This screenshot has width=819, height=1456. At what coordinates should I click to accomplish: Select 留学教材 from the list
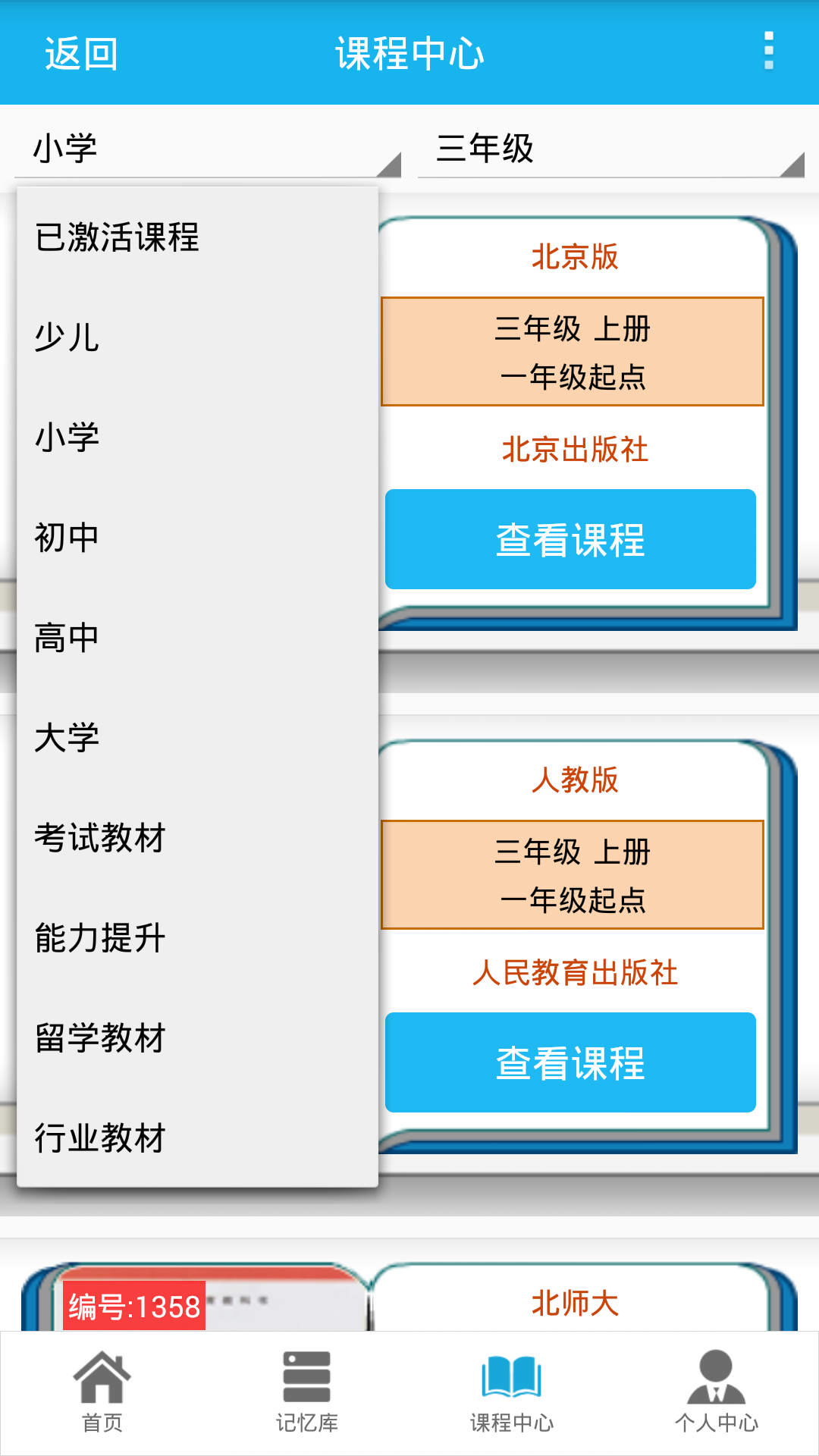pos(197,1038)
